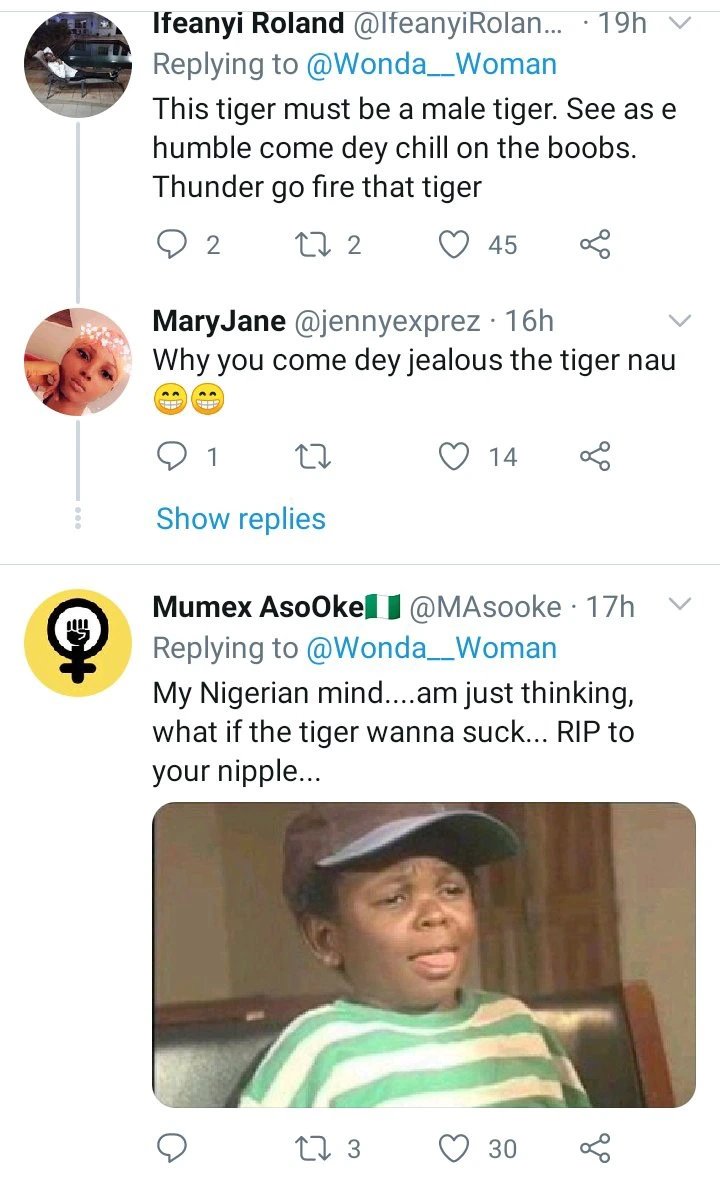Share MaryJane's tweet
Screen dimensions: 720x1182
(x=595, y=457)
